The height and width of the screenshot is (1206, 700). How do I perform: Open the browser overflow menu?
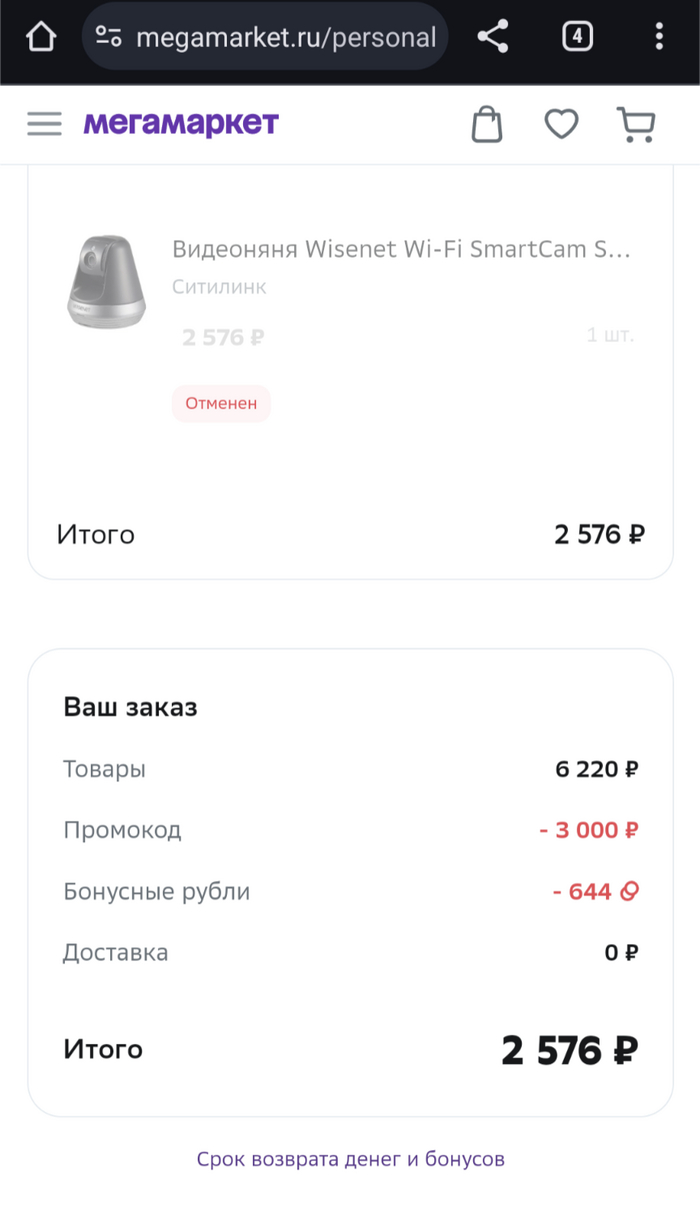pyautogui.click(x=658, y=38)
